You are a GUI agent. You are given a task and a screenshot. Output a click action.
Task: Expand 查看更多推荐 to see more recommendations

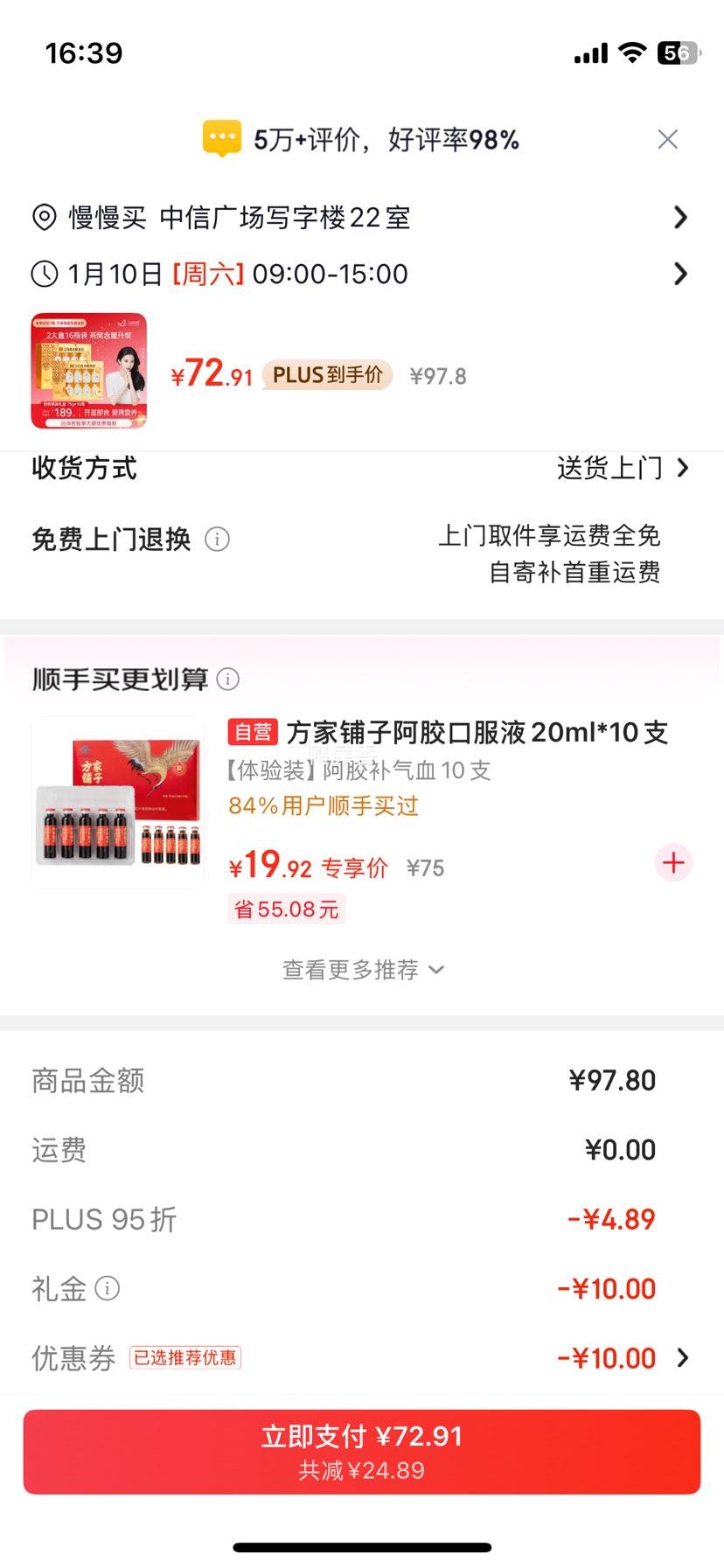pos(362,969)
